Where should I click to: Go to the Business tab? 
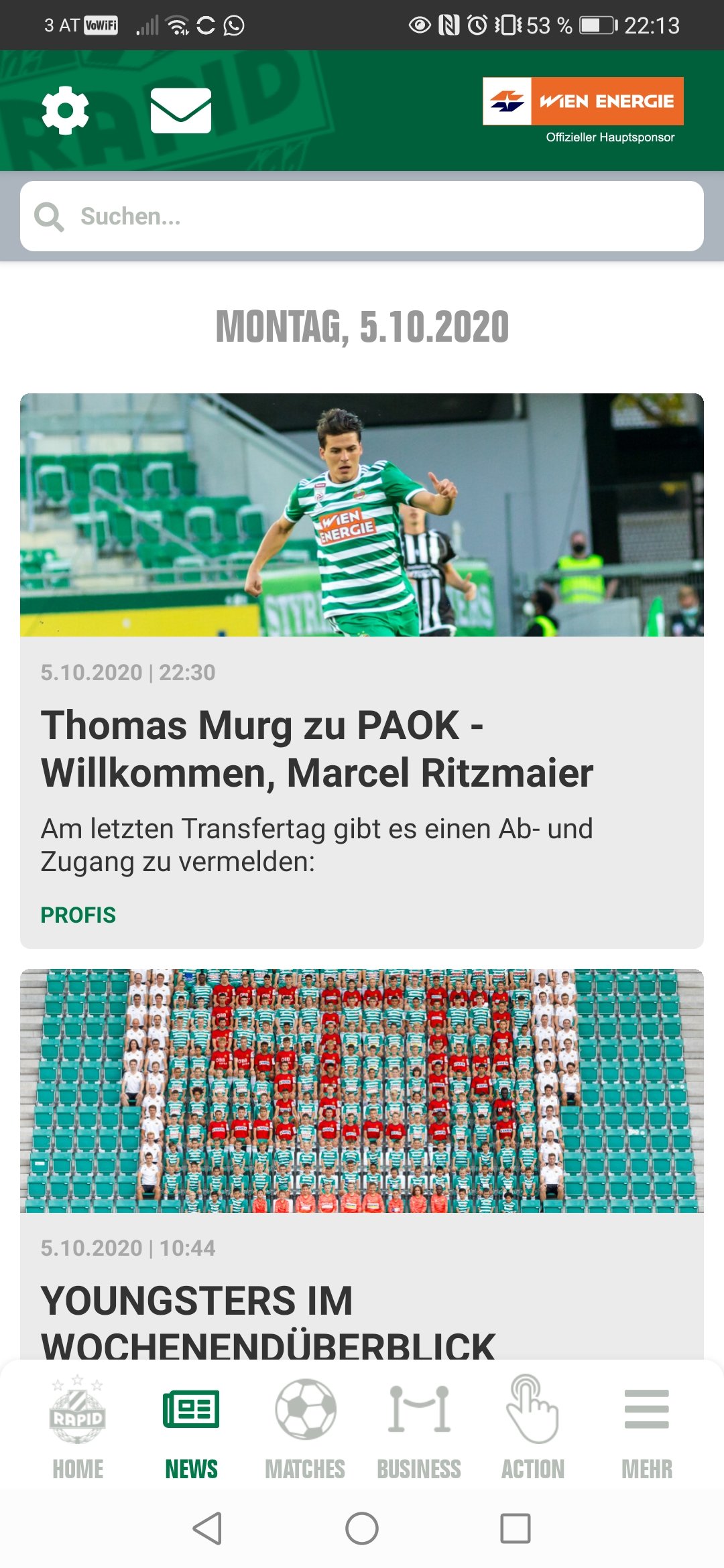coord(419,1427)
